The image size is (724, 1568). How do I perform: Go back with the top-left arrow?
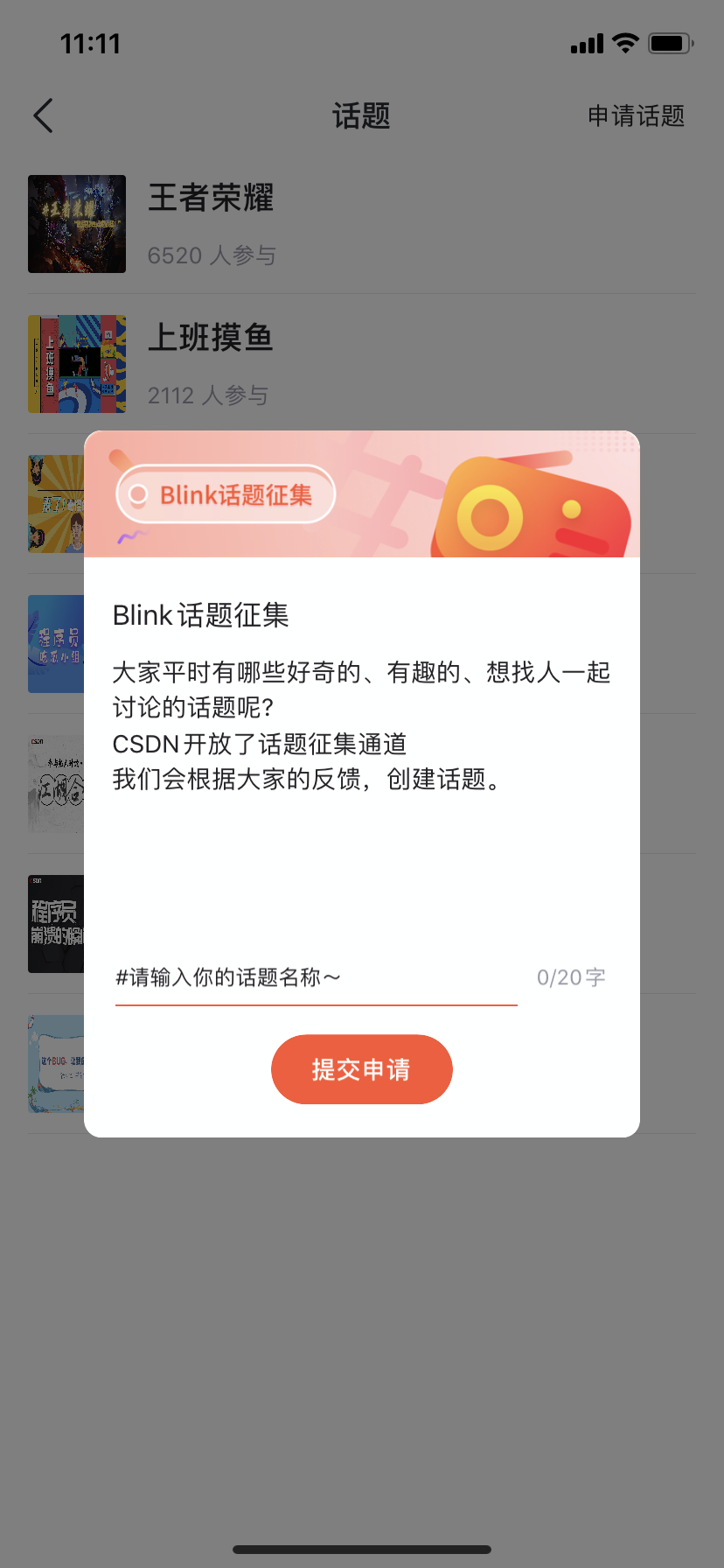pyautogui.click(x=44, y=115)
